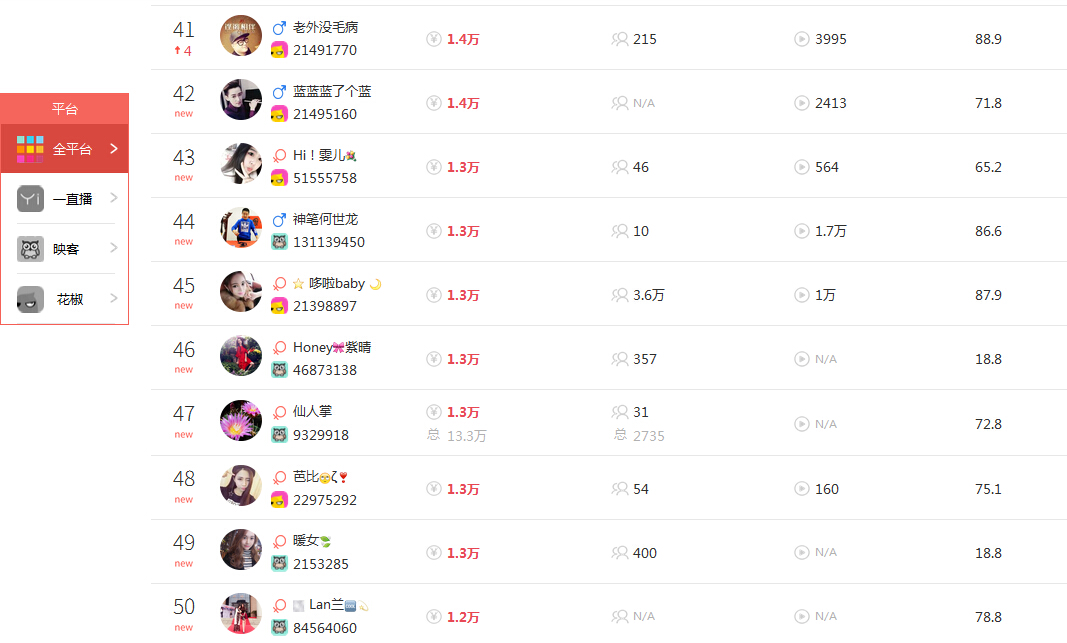Open 哆啦baby streamer row
Viewport: 1067px width, 643px height.
(336, 284)
